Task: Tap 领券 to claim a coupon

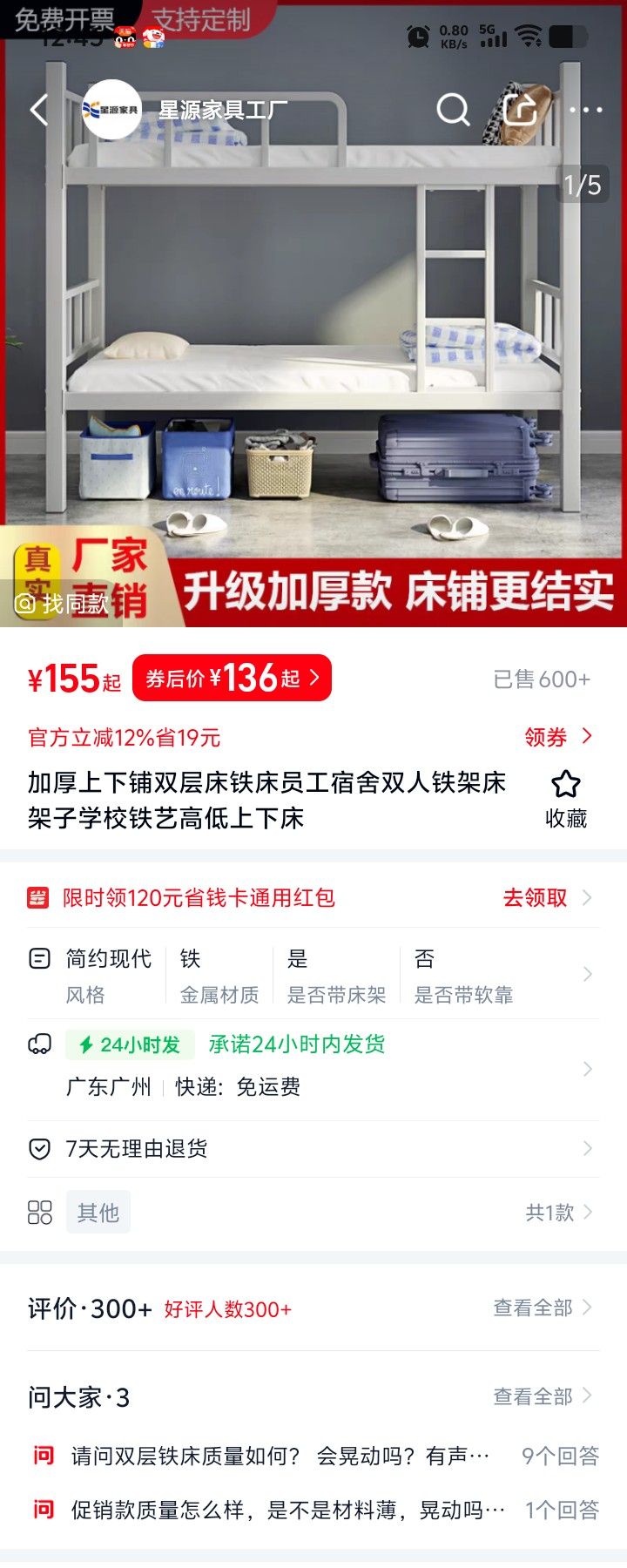Action: click(557, 737)
